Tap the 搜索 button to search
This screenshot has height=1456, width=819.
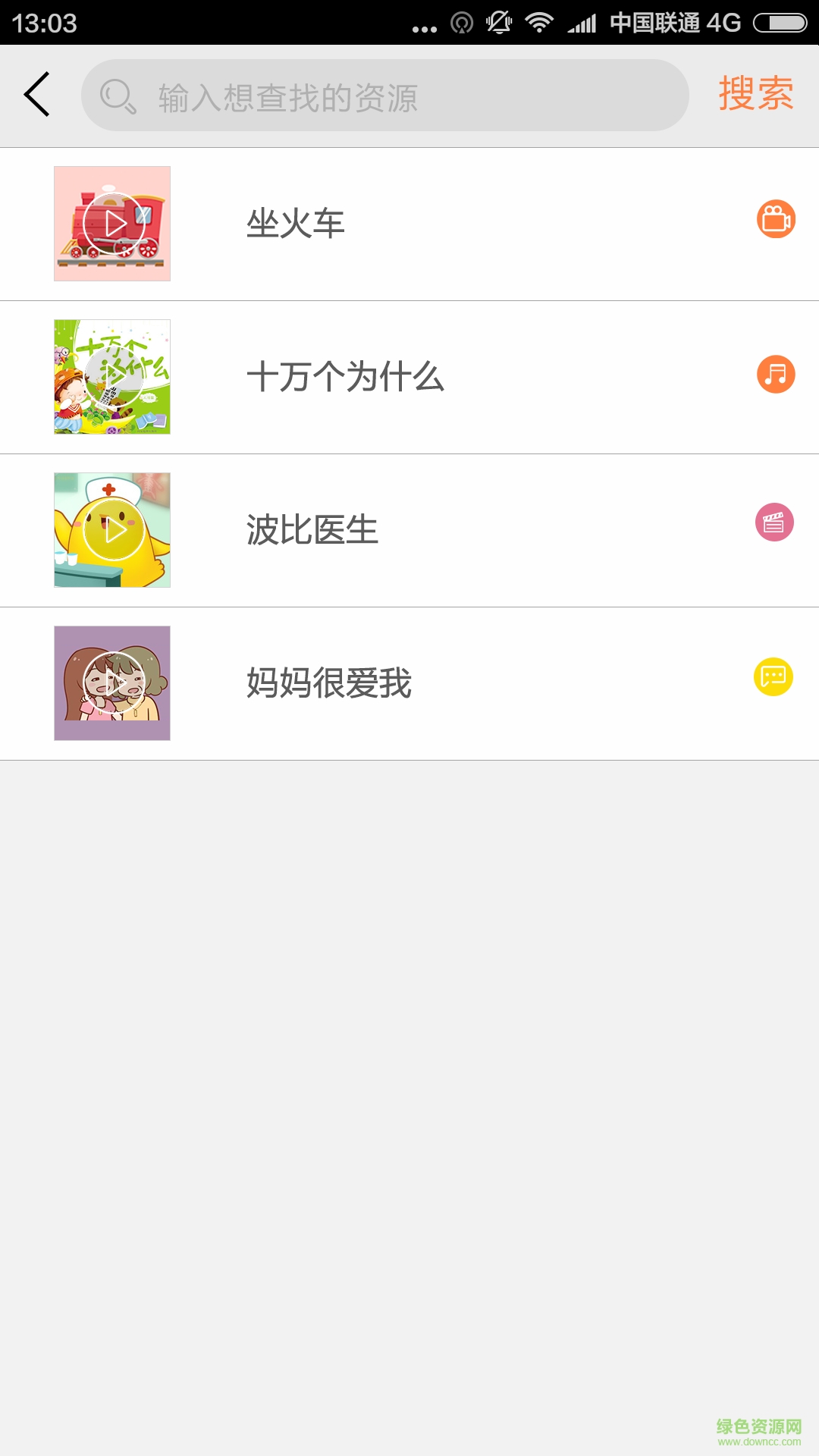(756, 95)
